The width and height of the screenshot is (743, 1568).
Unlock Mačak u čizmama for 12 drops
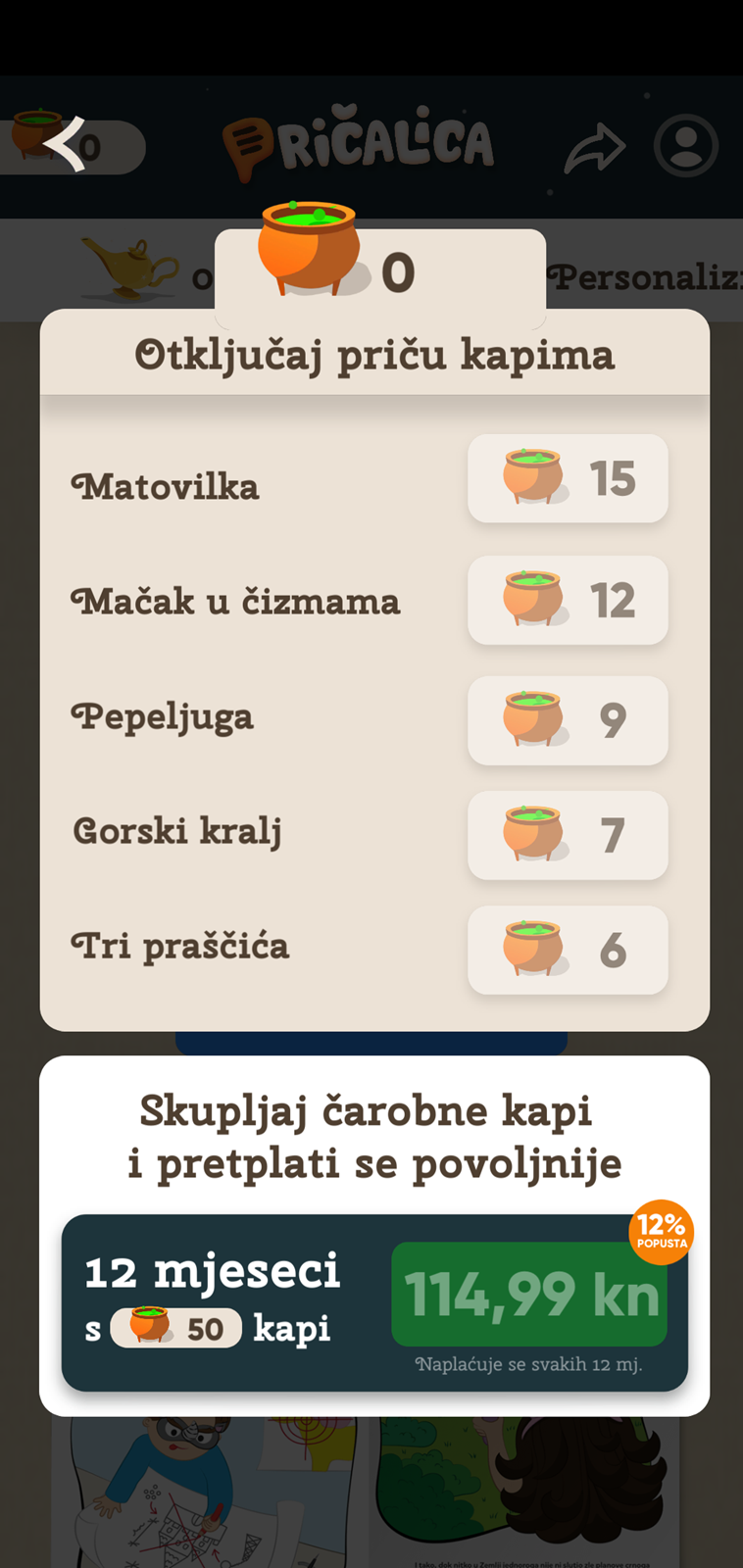568,600
